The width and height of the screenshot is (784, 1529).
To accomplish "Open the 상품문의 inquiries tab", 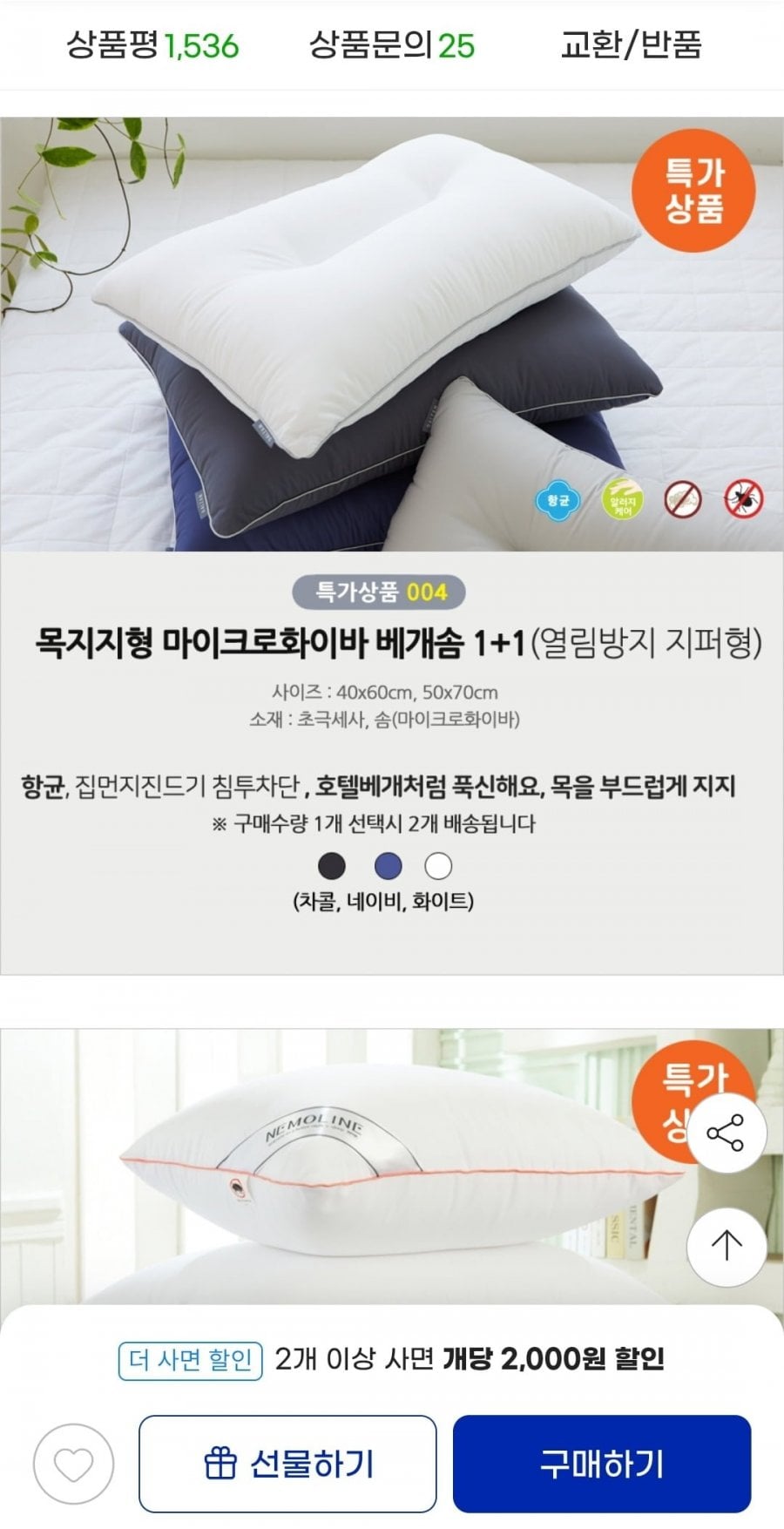I will click(x=391, y=44).
